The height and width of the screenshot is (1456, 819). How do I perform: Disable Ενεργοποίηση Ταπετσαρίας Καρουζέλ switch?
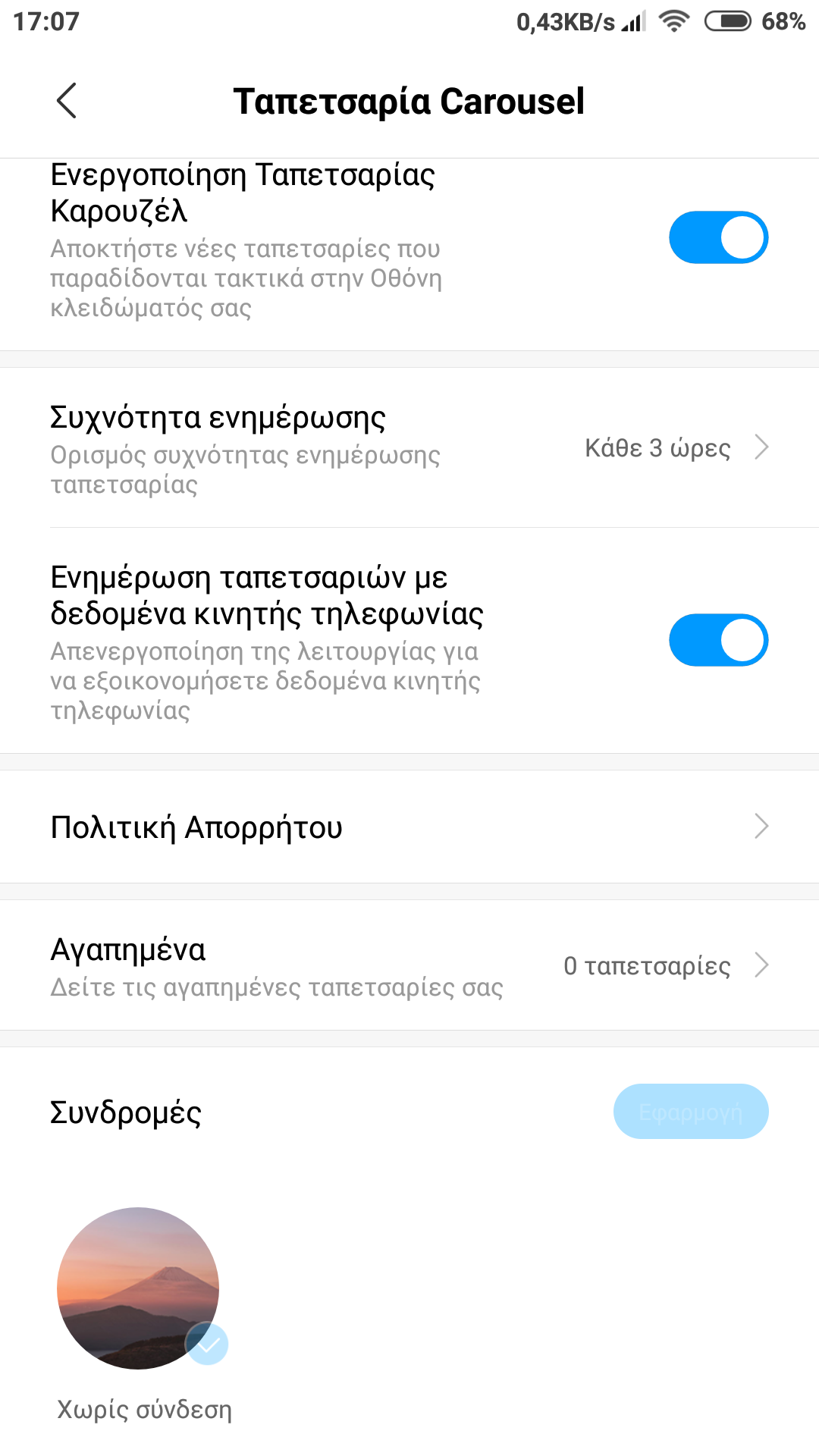(717, 238)
